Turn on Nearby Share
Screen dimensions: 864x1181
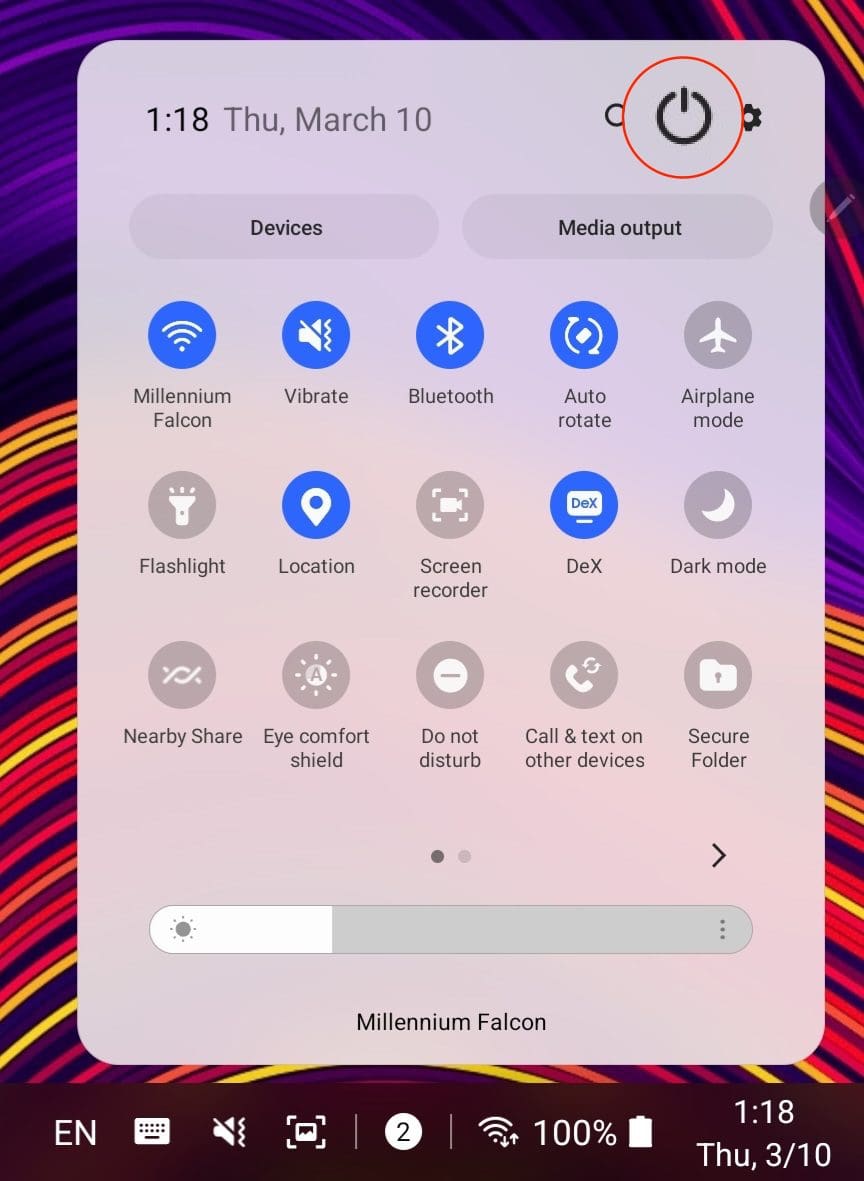click(182, 676)
